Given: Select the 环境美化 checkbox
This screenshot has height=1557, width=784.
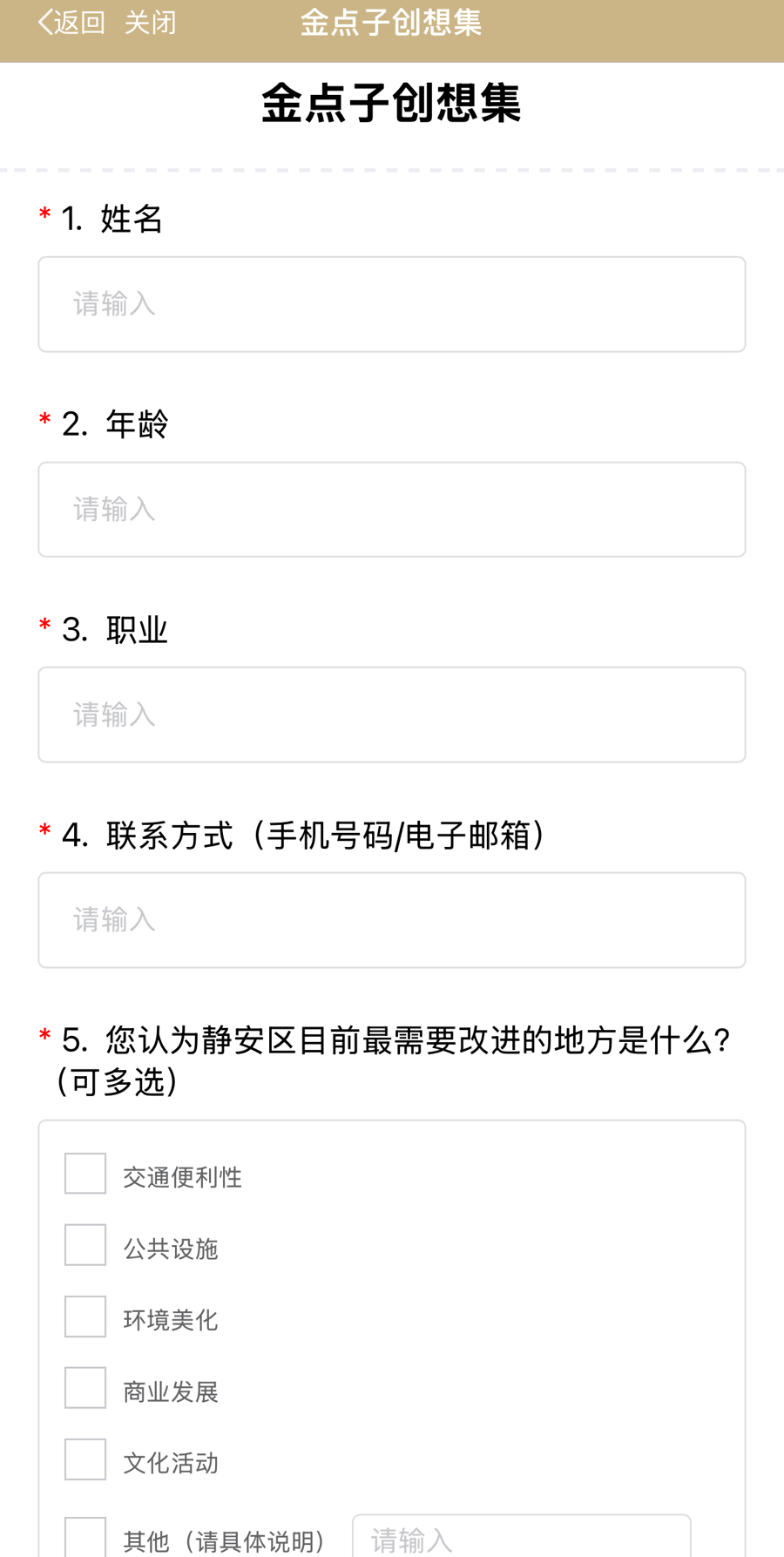Looking at the screenshot, I should tap(85, 1317).
